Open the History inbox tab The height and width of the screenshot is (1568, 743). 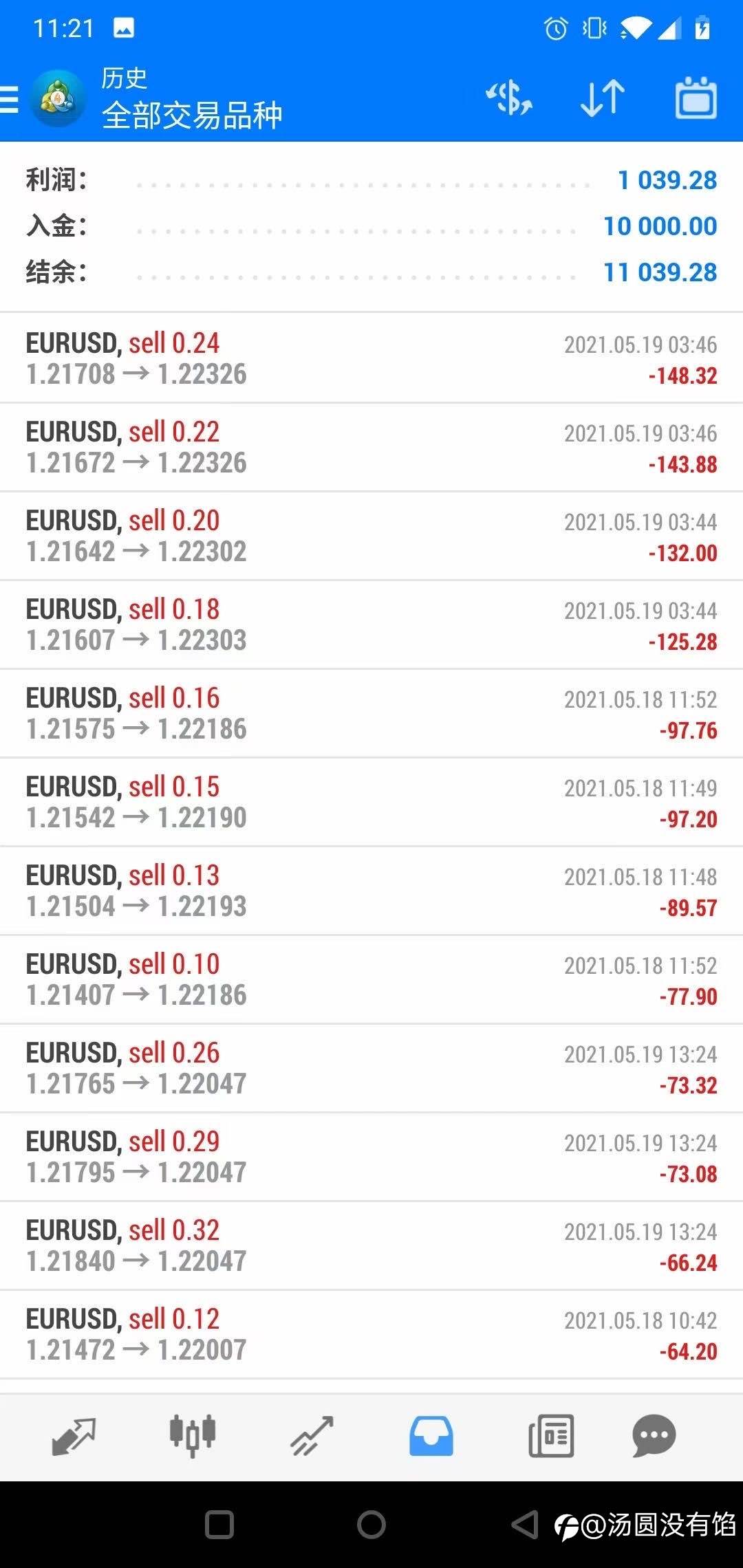point(431,1436)
